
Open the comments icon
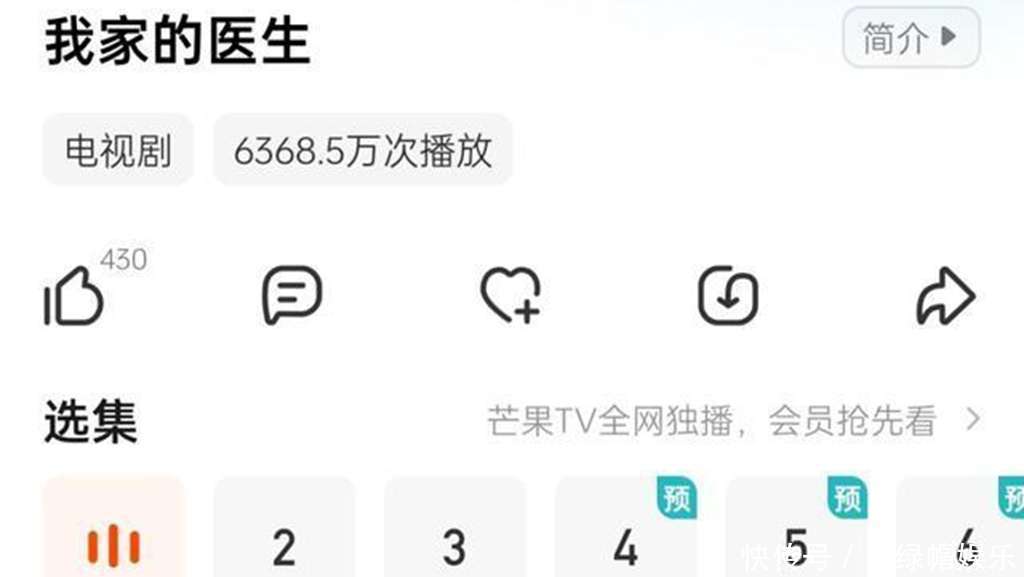pyautogui.click(x=292, y=297)
